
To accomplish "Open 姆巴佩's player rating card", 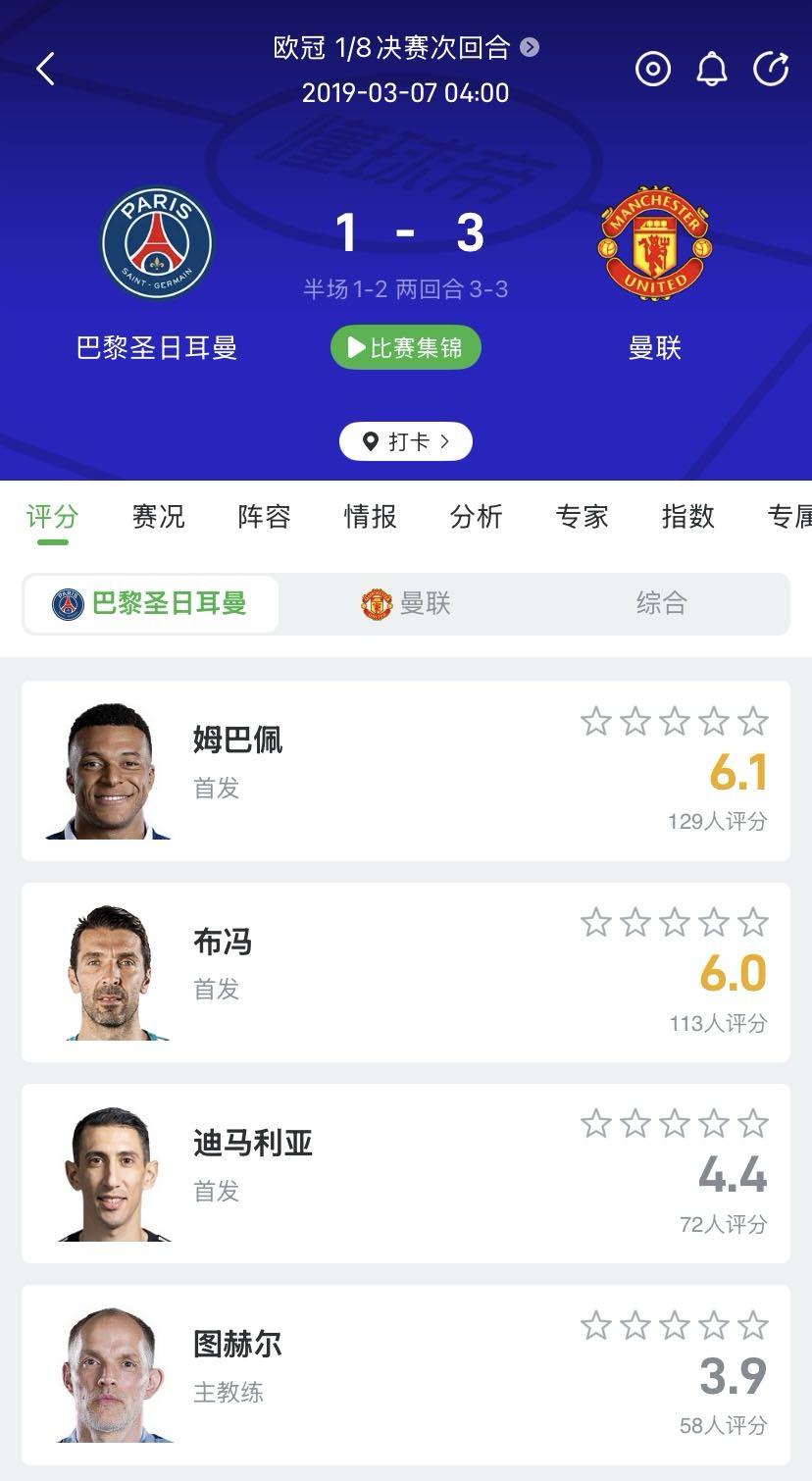I will [x=406, y=771].
